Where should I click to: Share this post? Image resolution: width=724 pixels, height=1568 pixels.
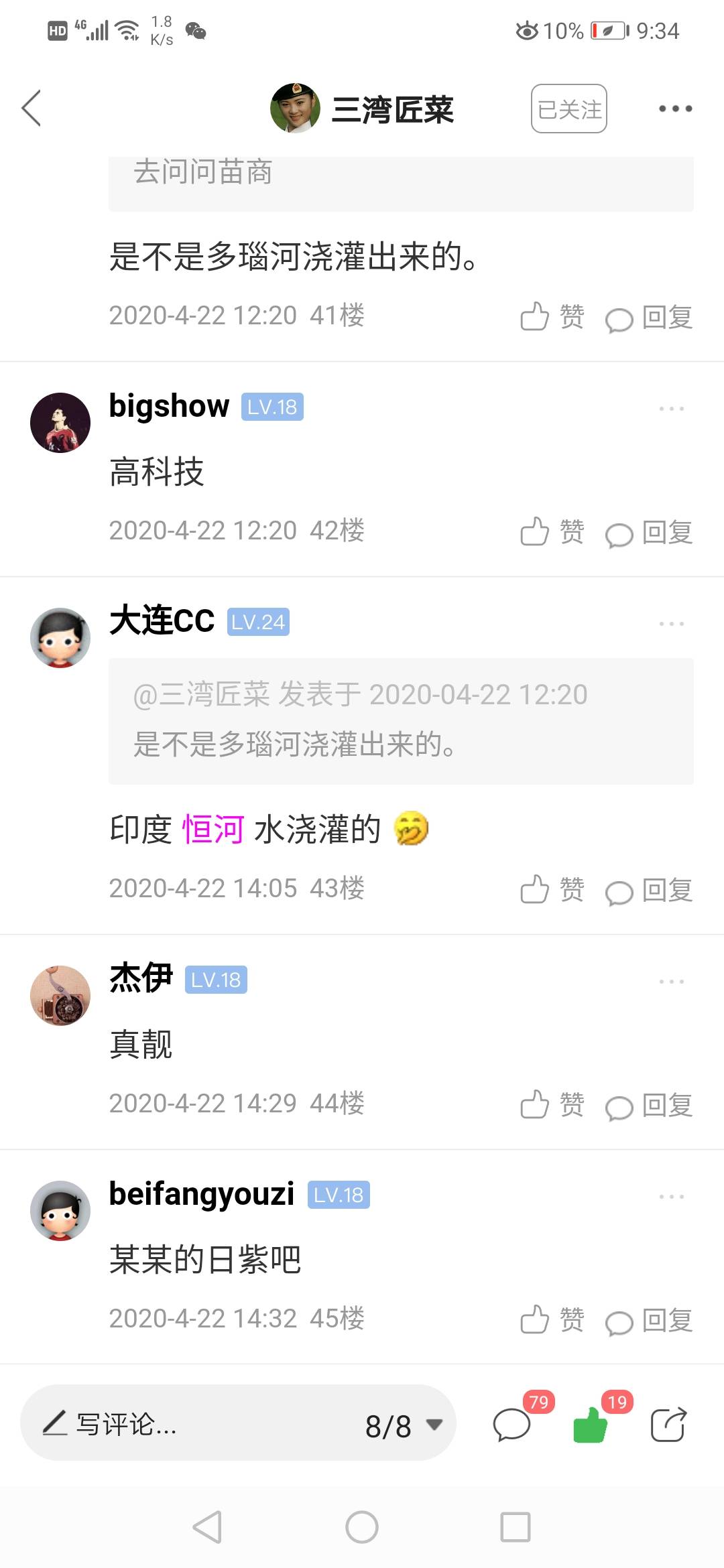(x=668, y=1424)
